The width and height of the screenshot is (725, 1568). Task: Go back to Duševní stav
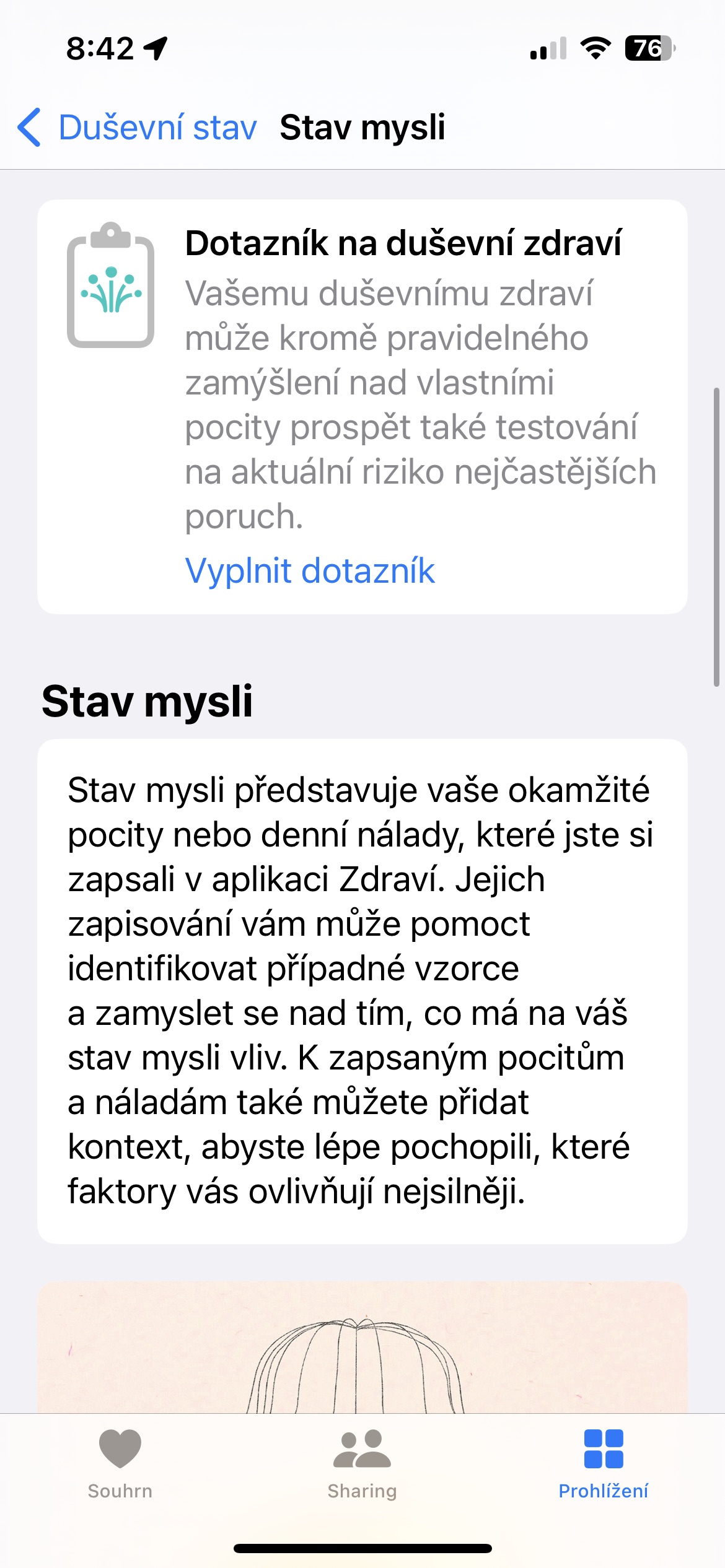coord(138,128)
